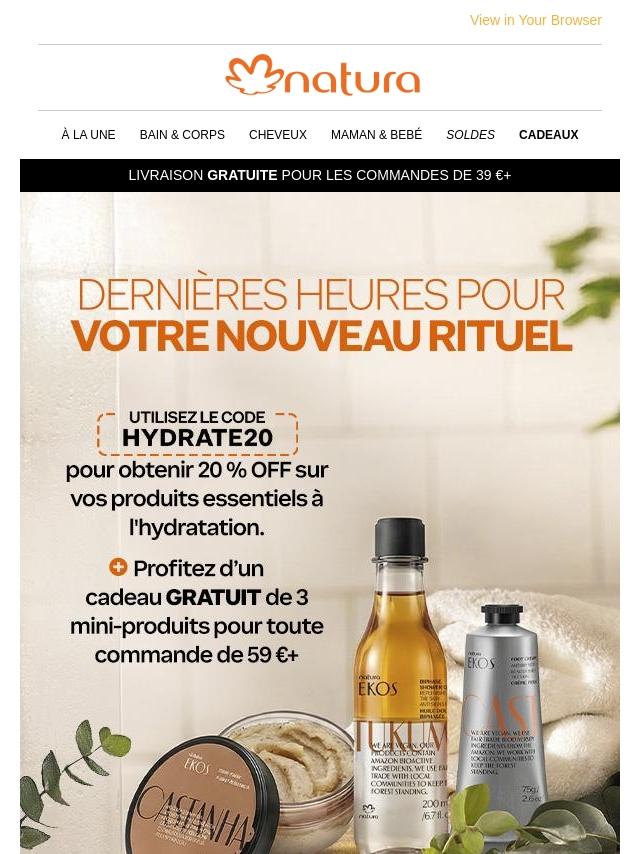640x854 pixels.
Task: Open the HYDRATE20 promotion banner image
Action: [x=320, y=520]
